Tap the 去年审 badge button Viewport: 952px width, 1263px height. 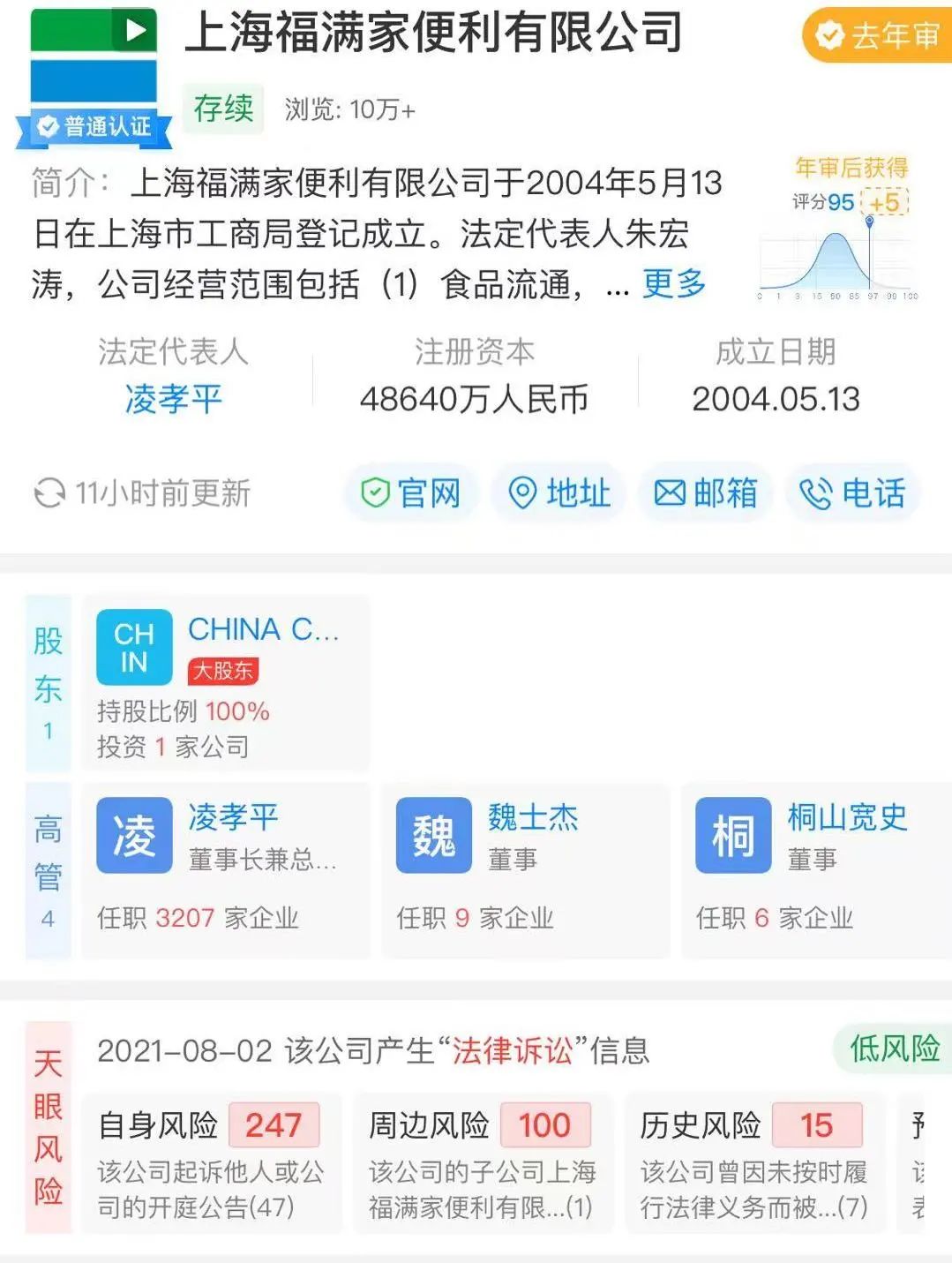point(877,36)
